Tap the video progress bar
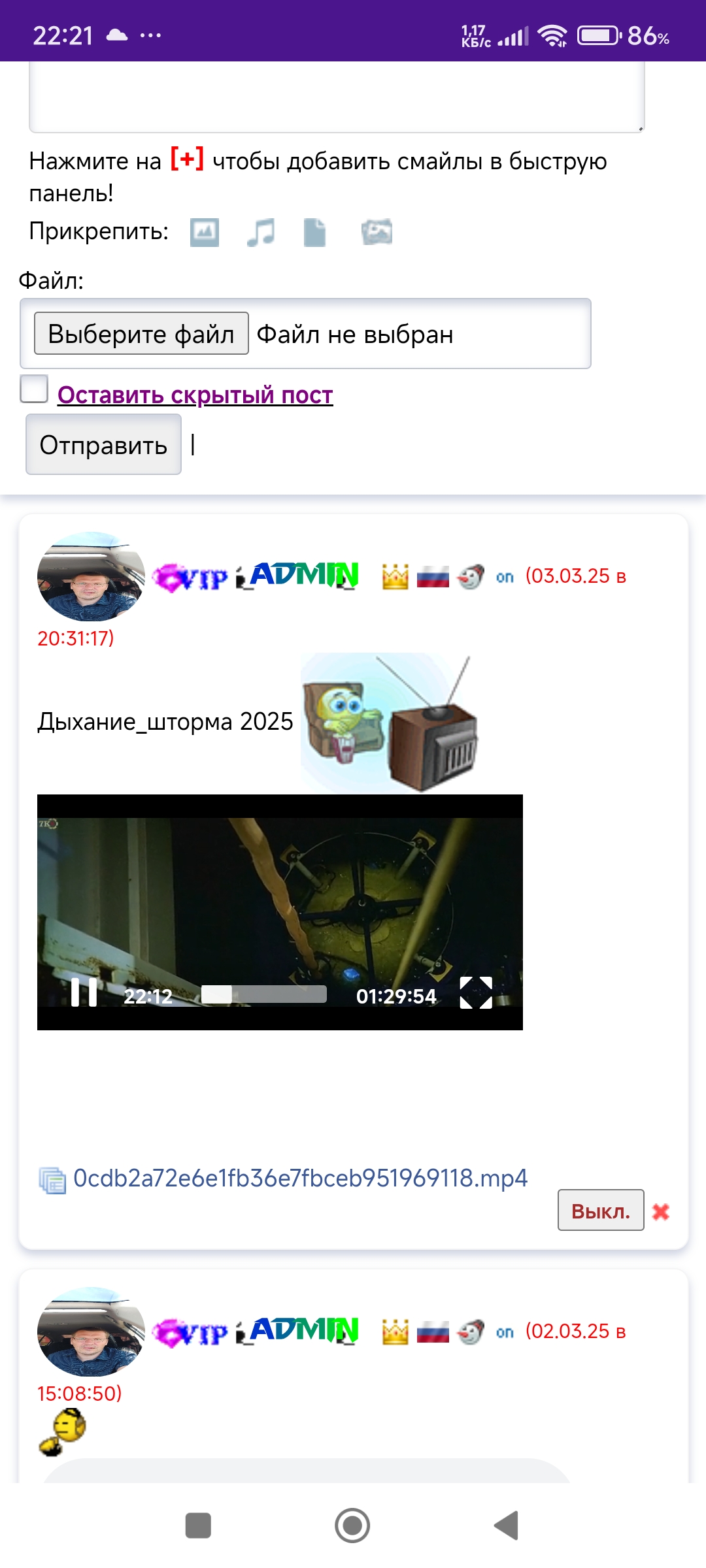Viewport: 706px width, 1568px height. pos(264,994)
